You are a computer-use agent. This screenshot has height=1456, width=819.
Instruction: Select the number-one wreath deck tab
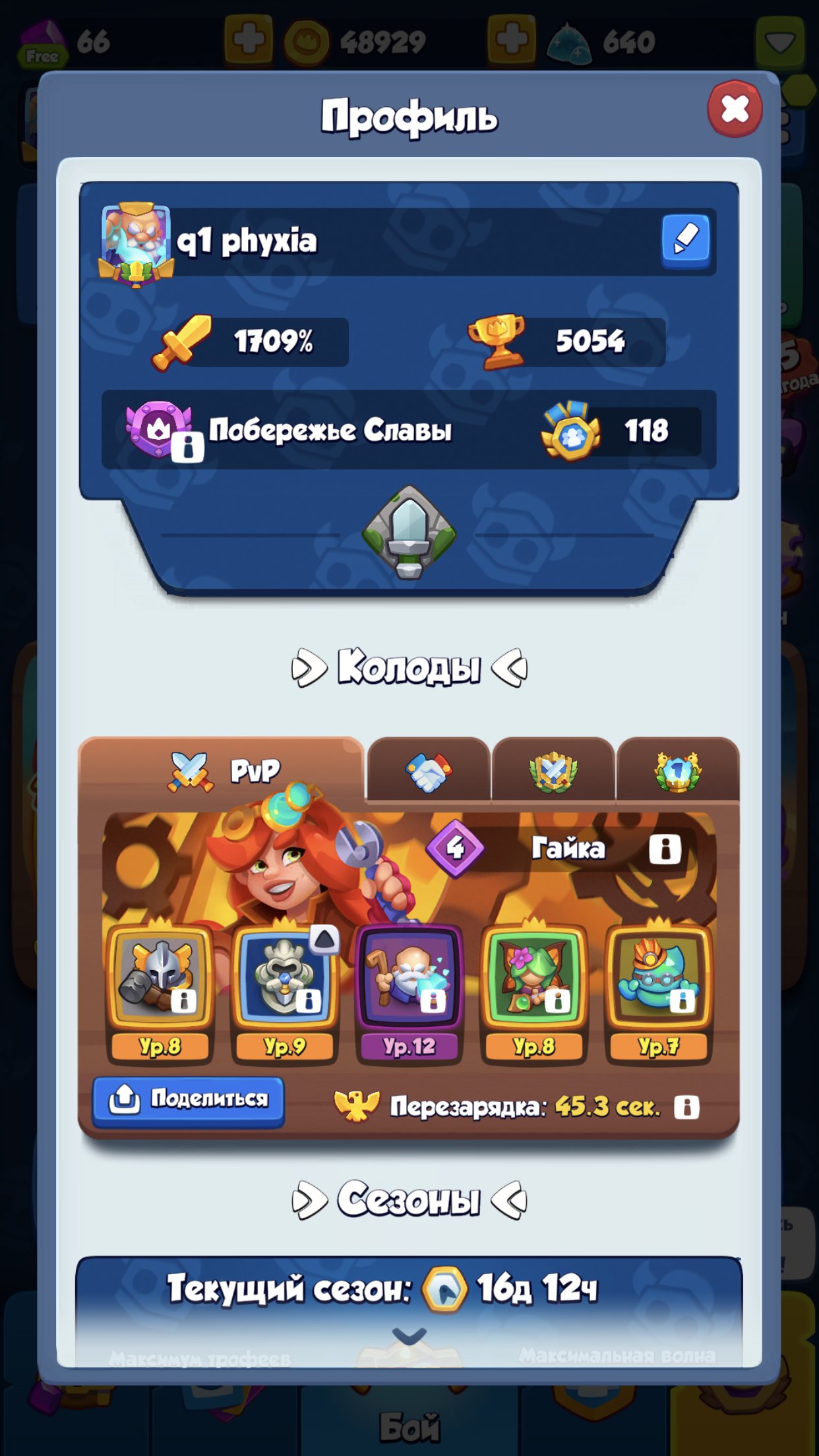677,772
